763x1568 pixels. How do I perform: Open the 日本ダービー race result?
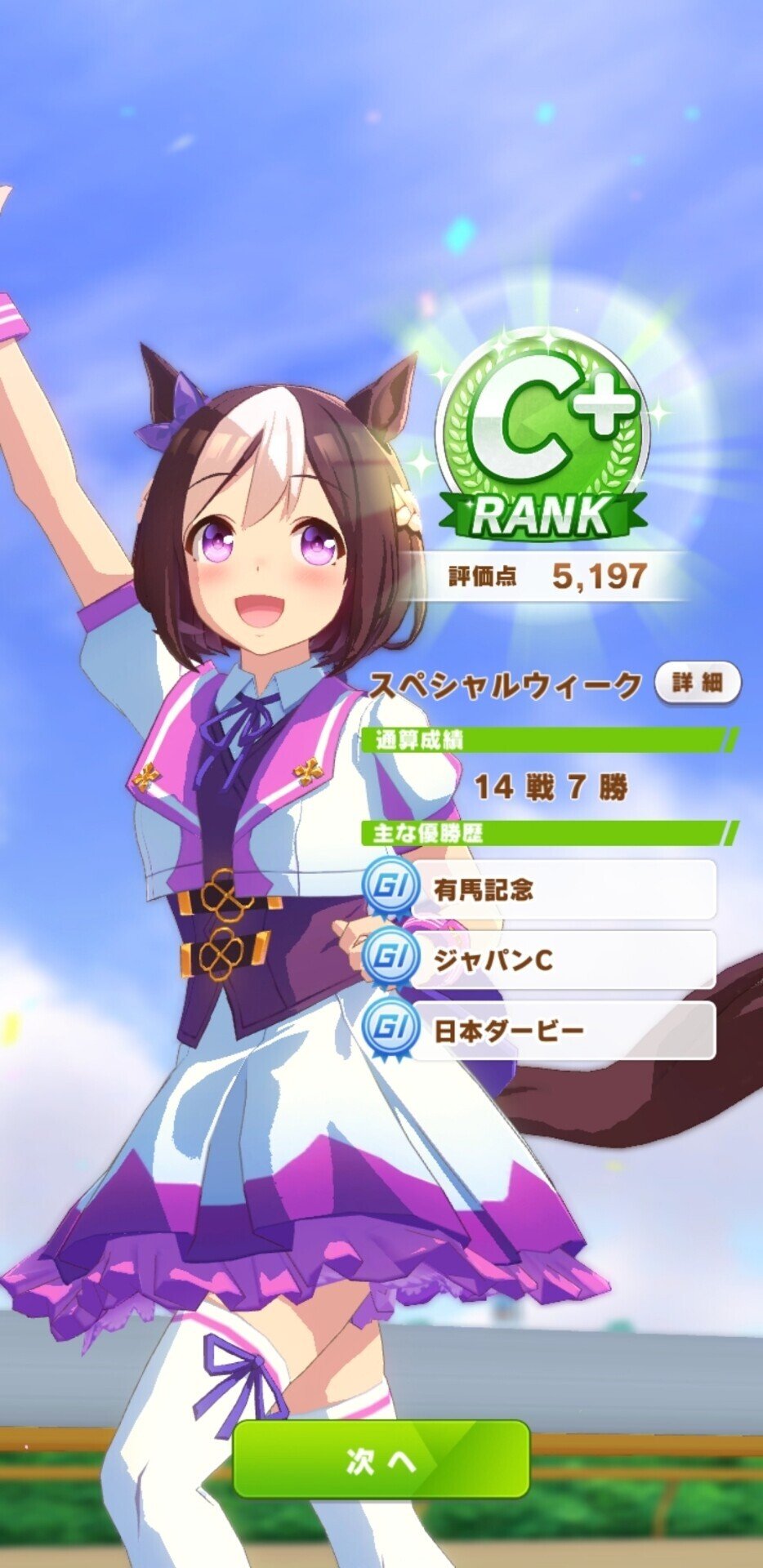tap(564, 1029)
